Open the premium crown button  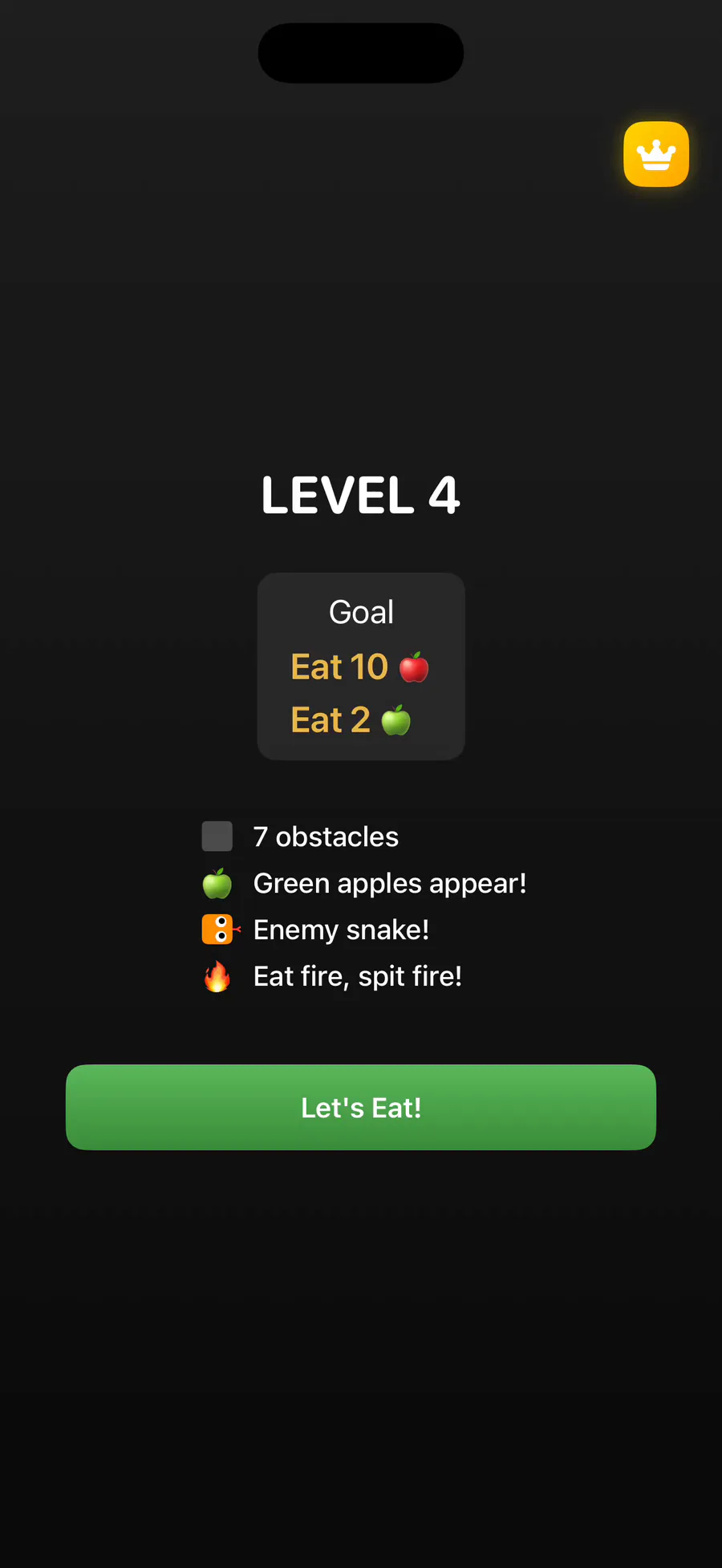coord(656,155)
